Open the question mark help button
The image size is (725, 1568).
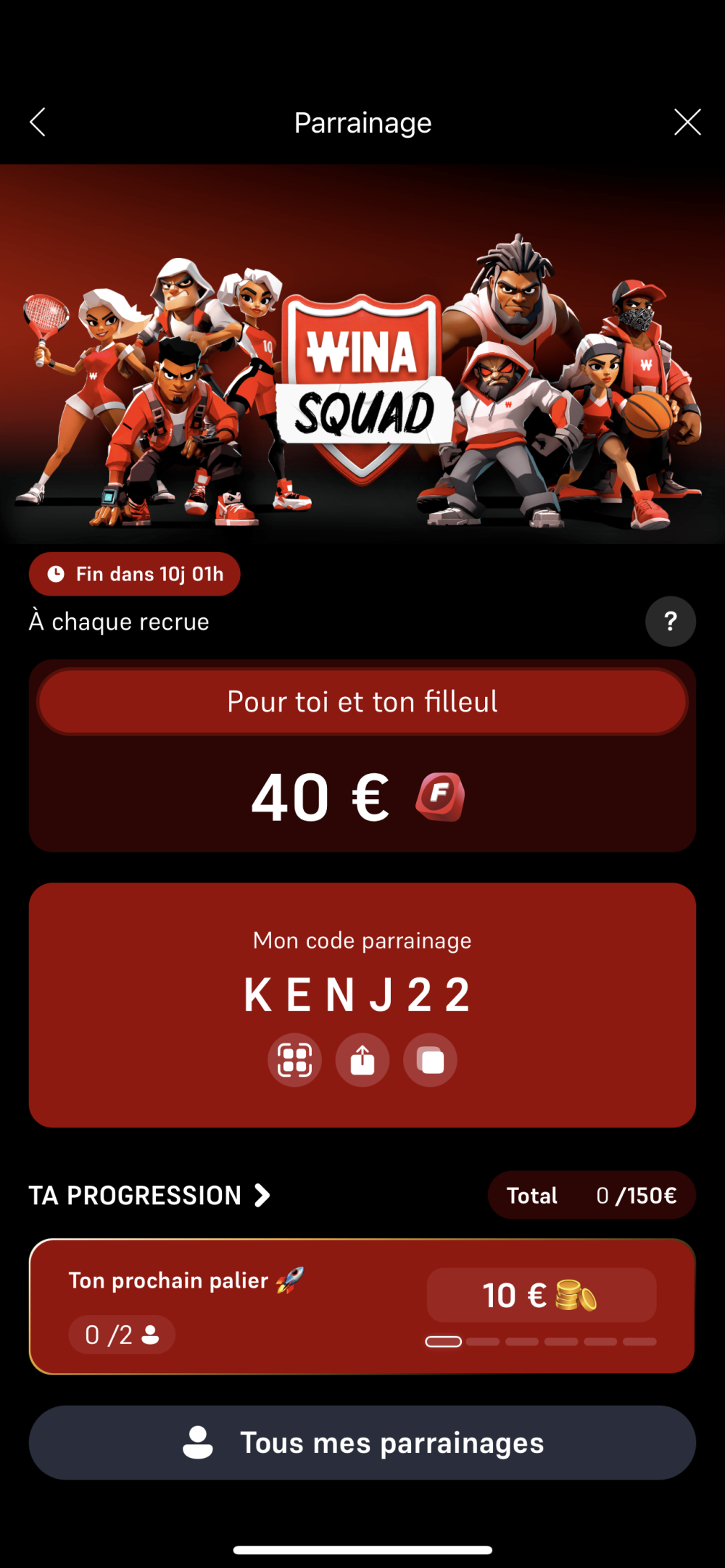point(671,621)
